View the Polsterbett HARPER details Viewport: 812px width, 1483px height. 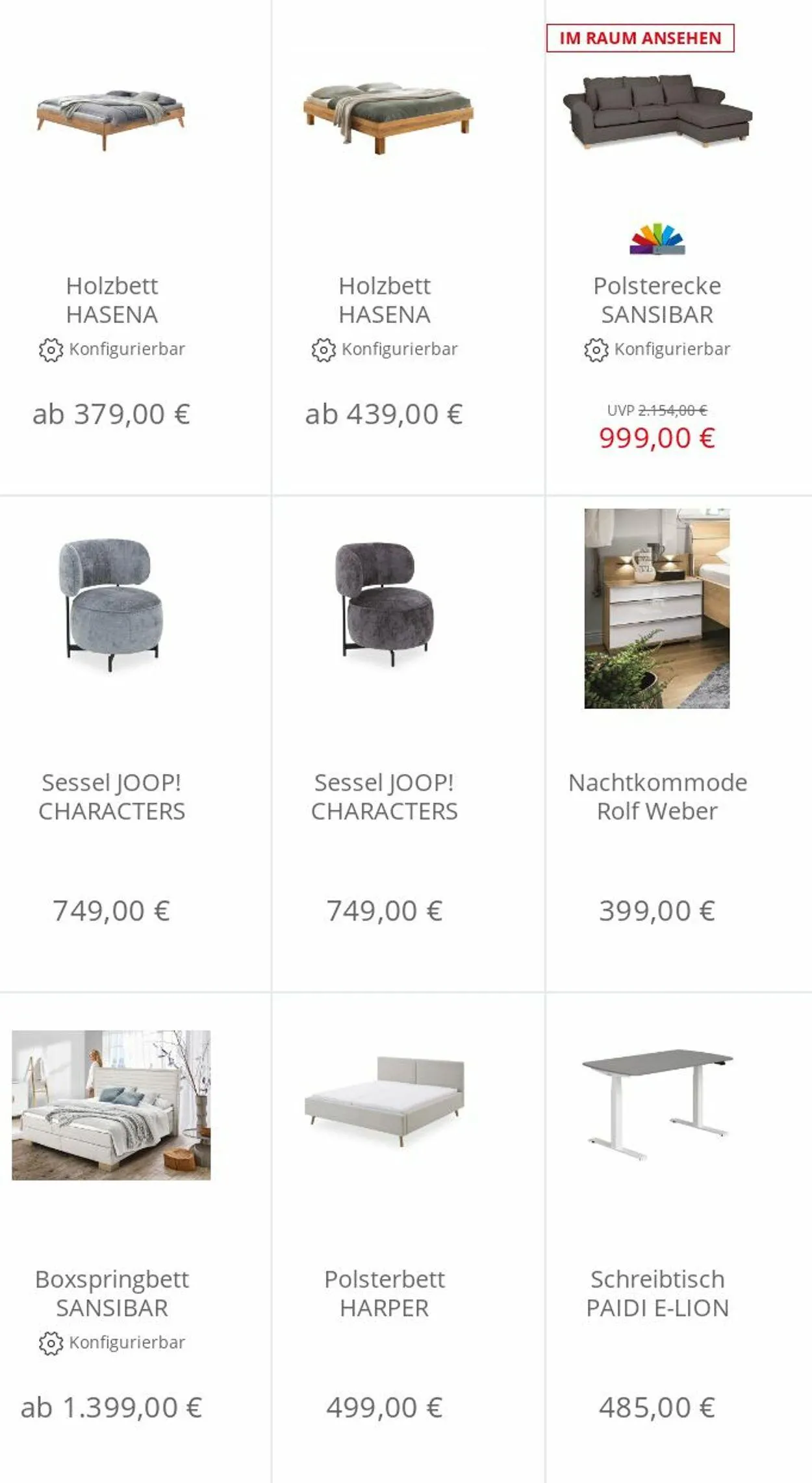coord(408,1238)
